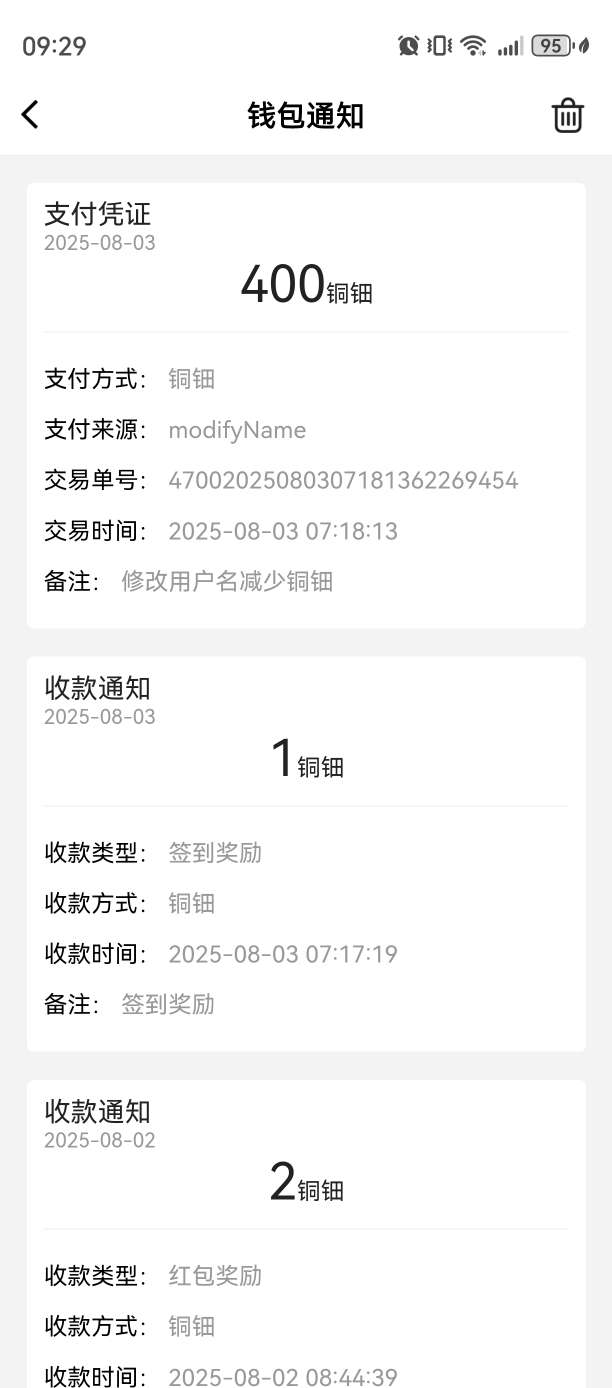This screenshot has width=612, height=1388.
Task: Open the 400铜钿 支付凭证 card
Action: click(x=306, y=405)
